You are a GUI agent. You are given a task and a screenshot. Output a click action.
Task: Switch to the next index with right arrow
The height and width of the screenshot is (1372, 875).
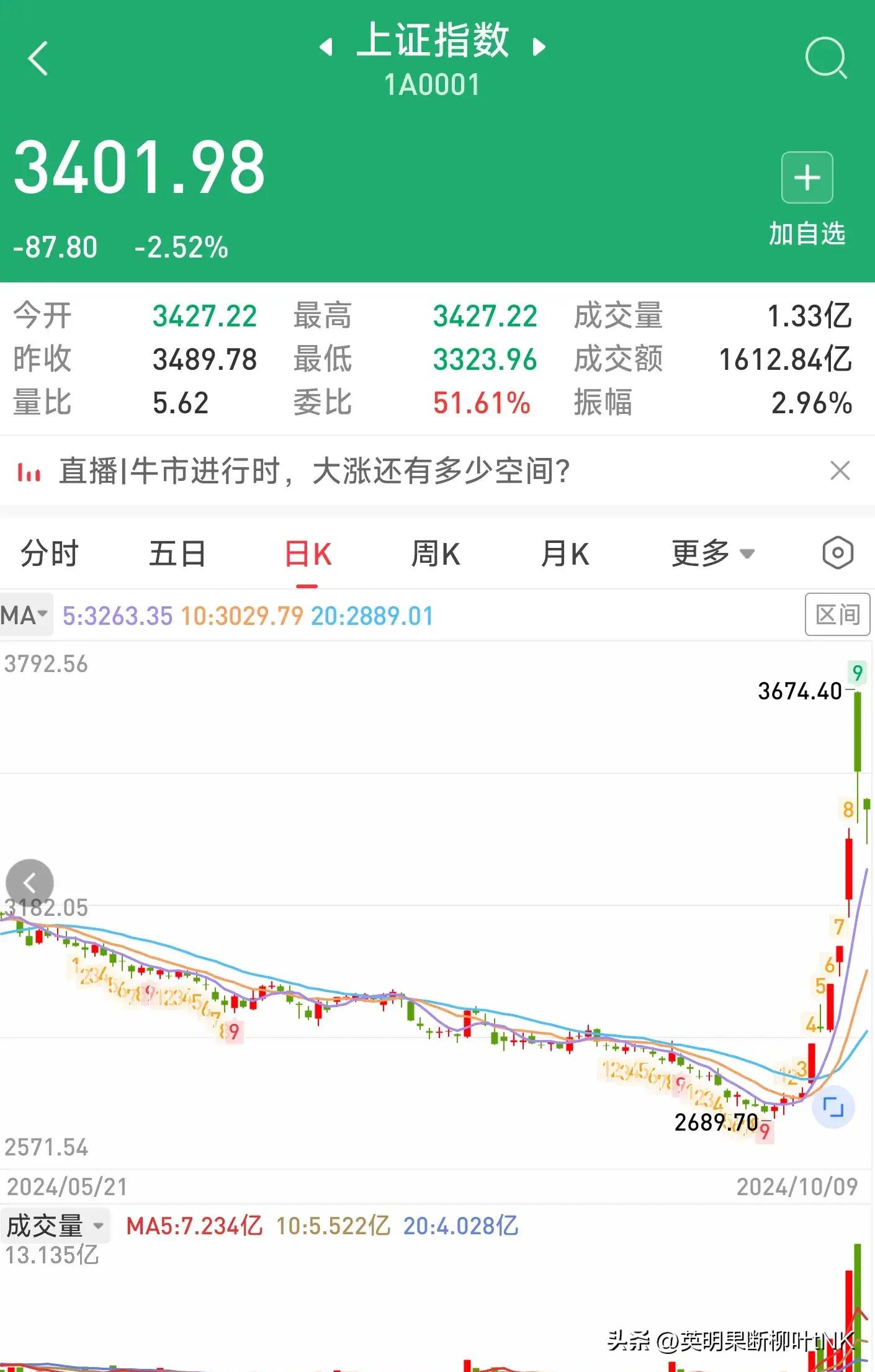click(x=539, y=47)
